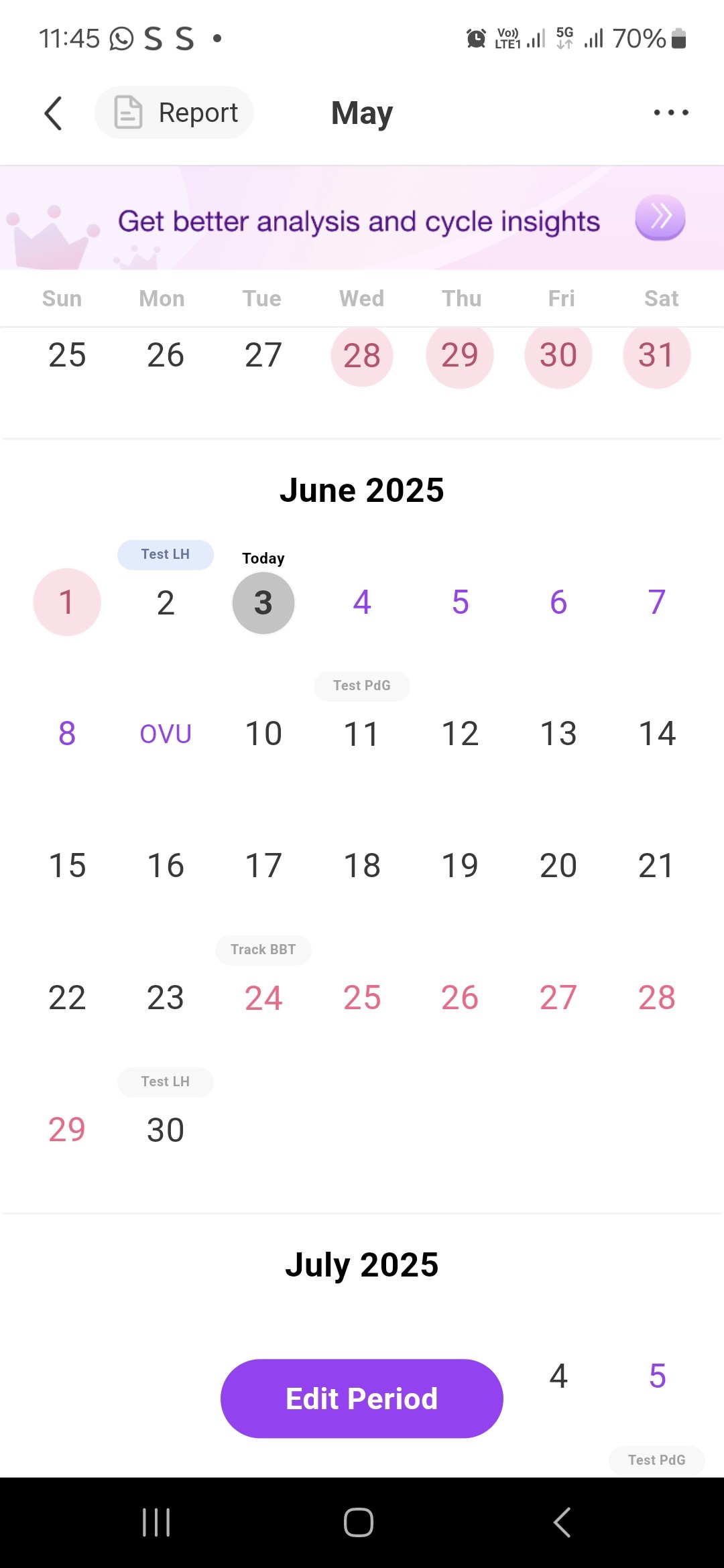Screen dimensions: 724x1568
Task: Pick July 5 on the calendar
Action: pos(657,1376)
